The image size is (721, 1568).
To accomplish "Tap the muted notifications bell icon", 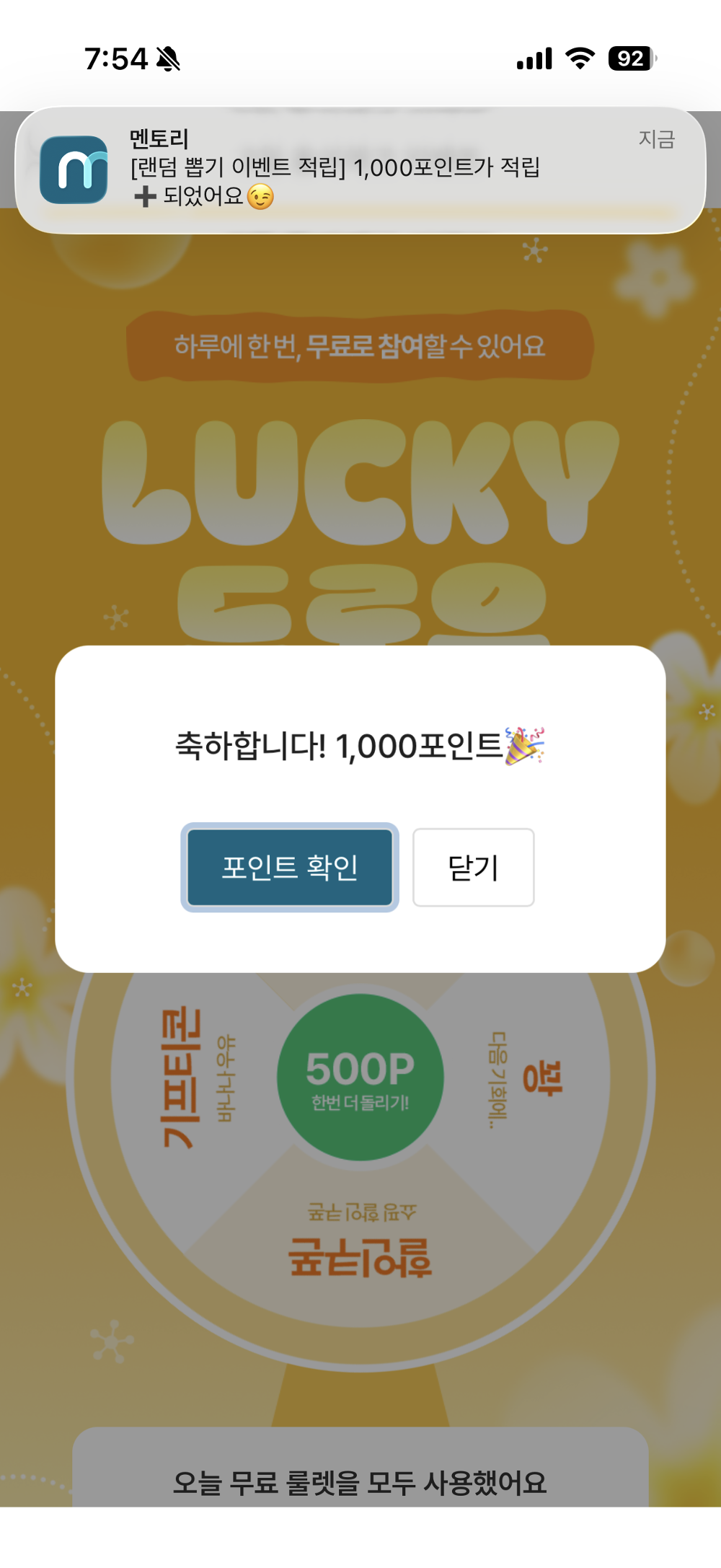I will click(x=167, y=59).
